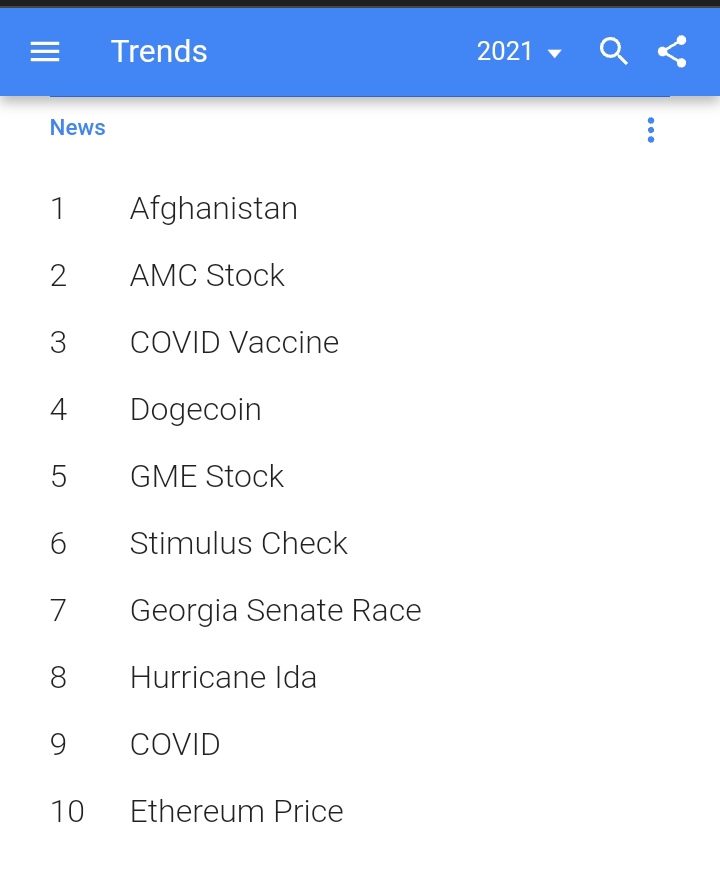
Task: Select GME Stock trend
Action: [x=207, y=476]
